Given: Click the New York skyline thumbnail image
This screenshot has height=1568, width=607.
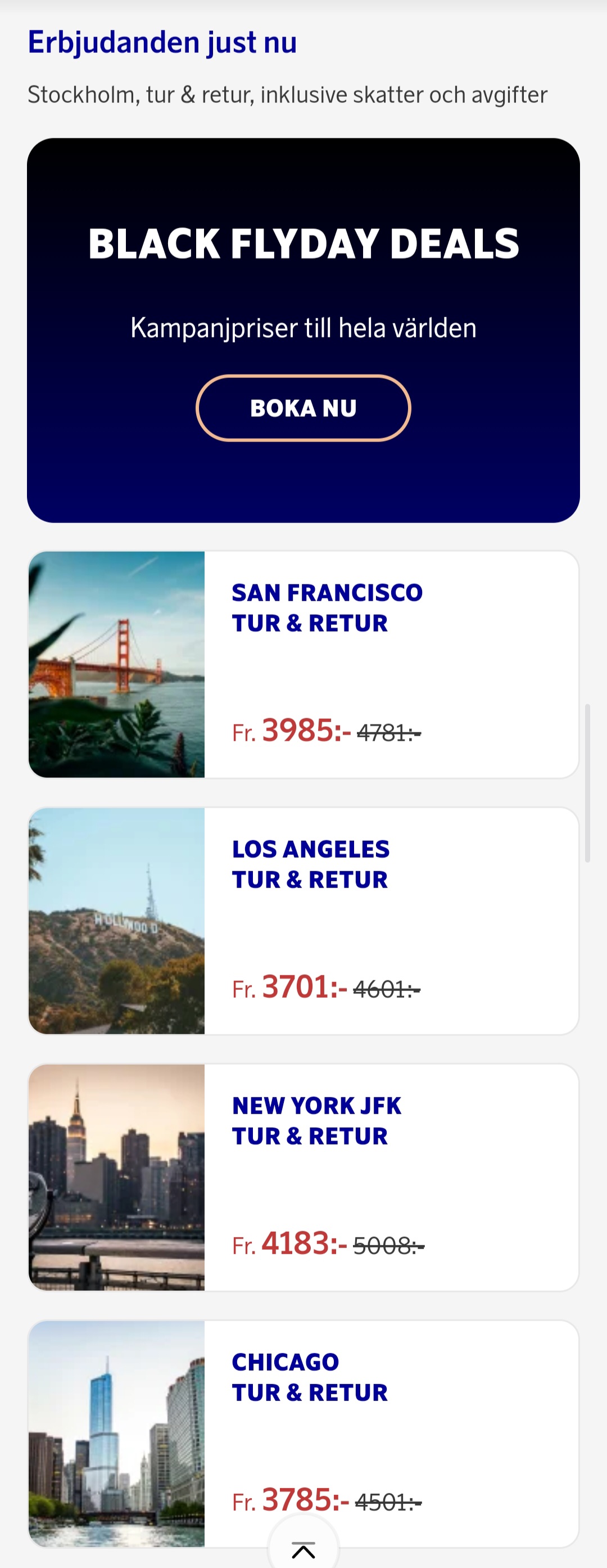Looking at the screenshot, I should click(117, 1177).
